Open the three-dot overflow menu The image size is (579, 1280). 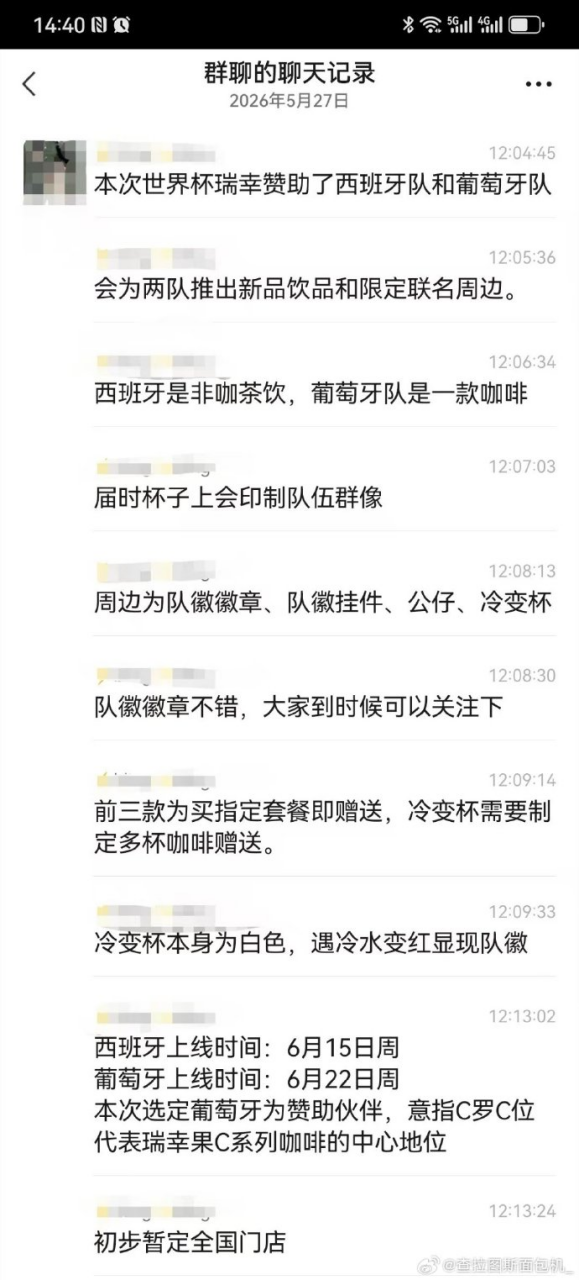coord(538,85)
